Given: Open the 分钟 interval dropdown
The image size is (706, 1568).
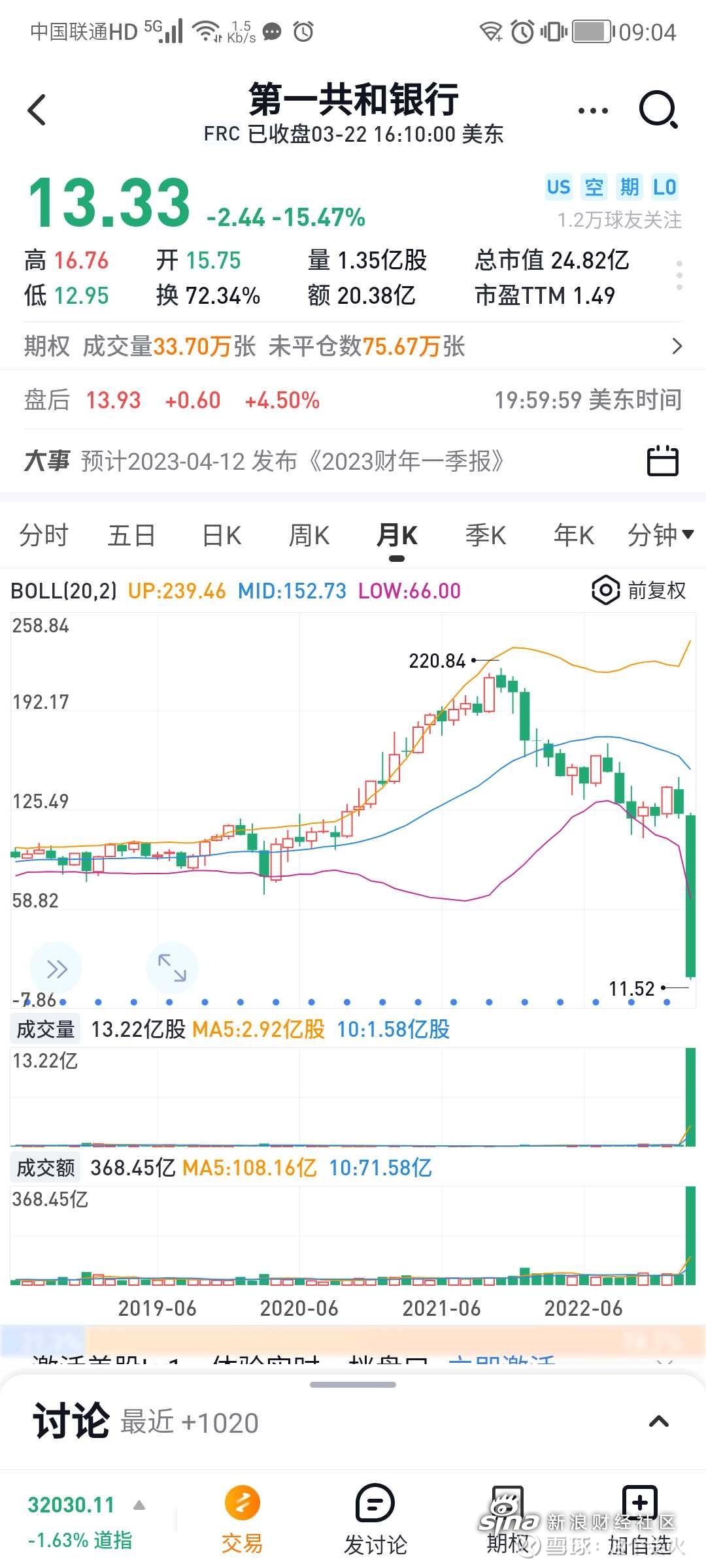Looking at the screenshot, I should point(660,535).
